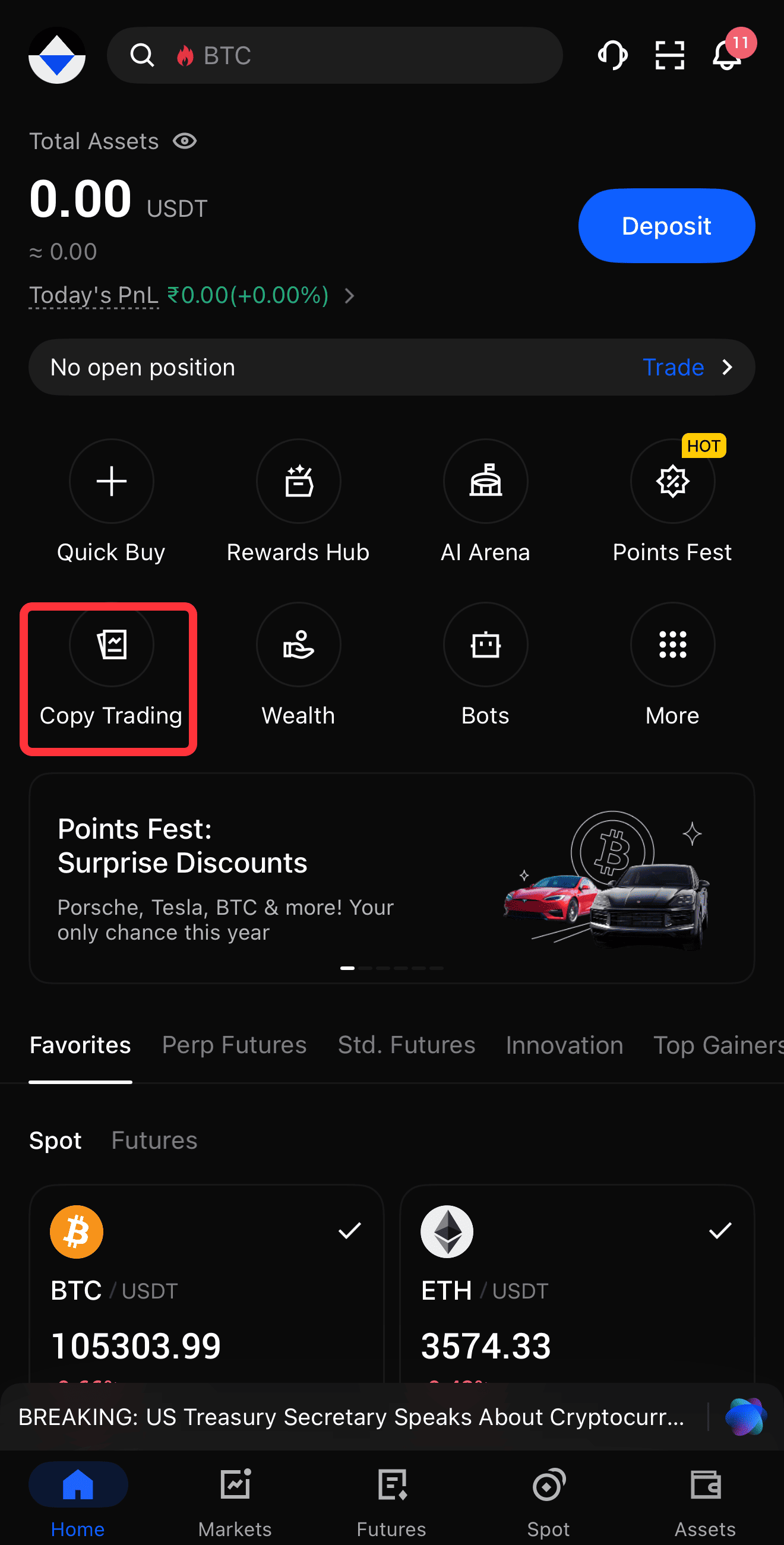Open the Points Fest Surprise Discounts banner

click(391, 877)
